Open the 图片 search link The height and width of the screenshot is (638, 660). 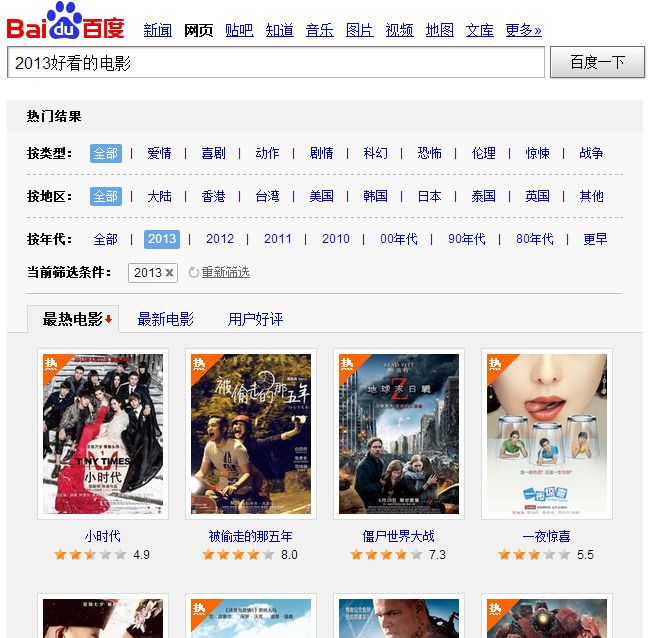360,30
